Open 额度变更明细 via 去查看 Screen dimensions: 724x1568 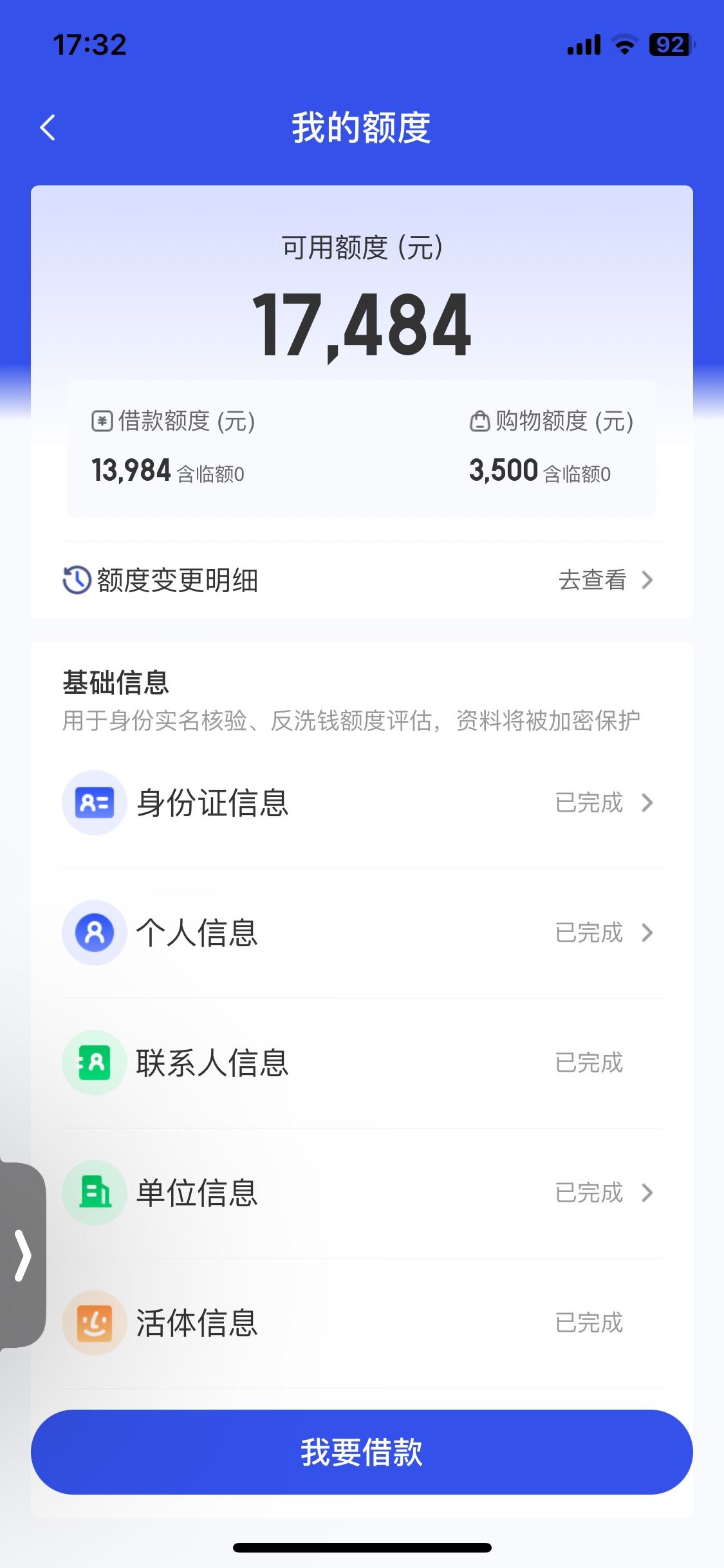(605, 580)
